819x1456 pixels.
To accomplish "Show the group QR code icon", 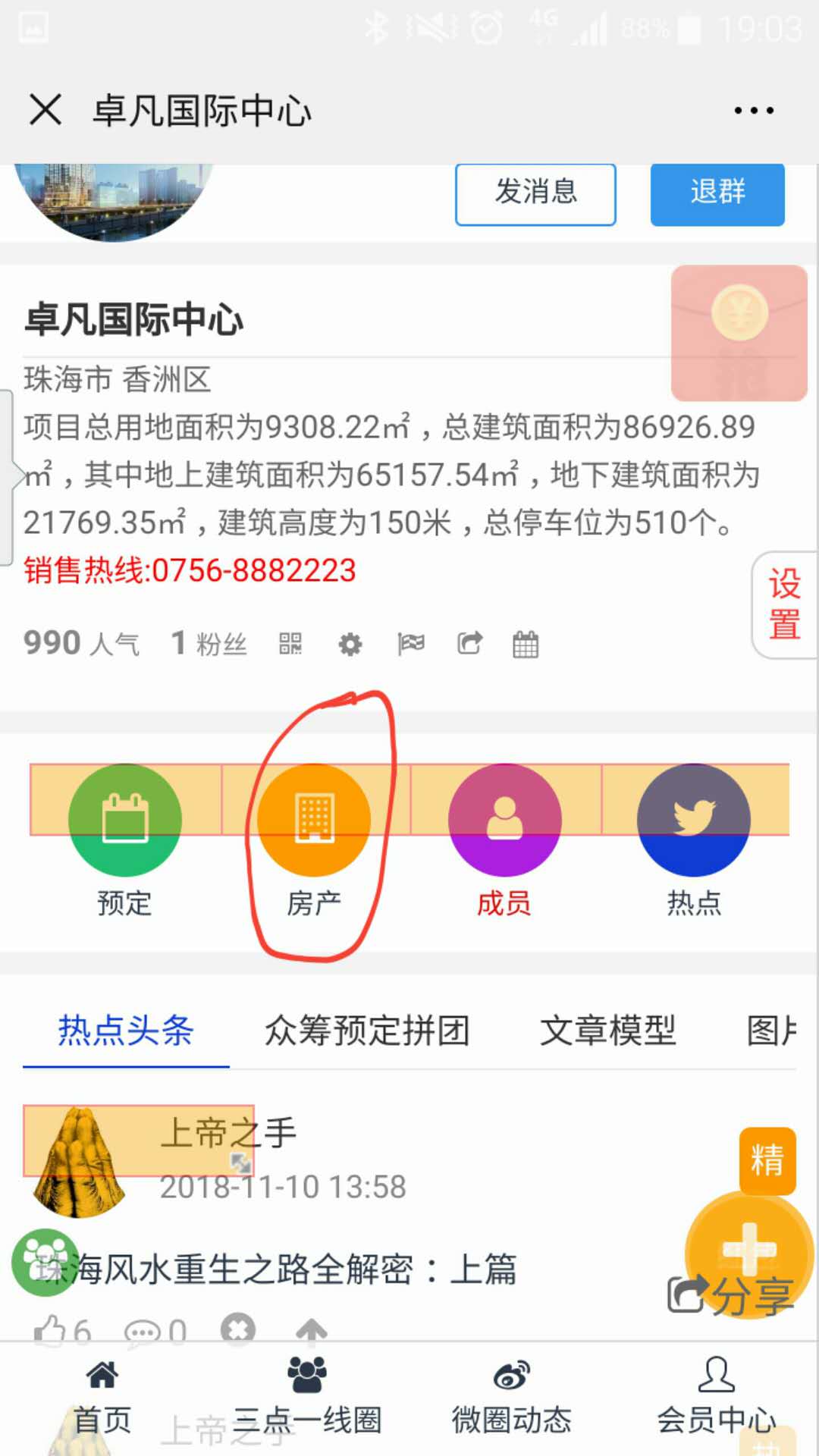I will coord(290,645).
